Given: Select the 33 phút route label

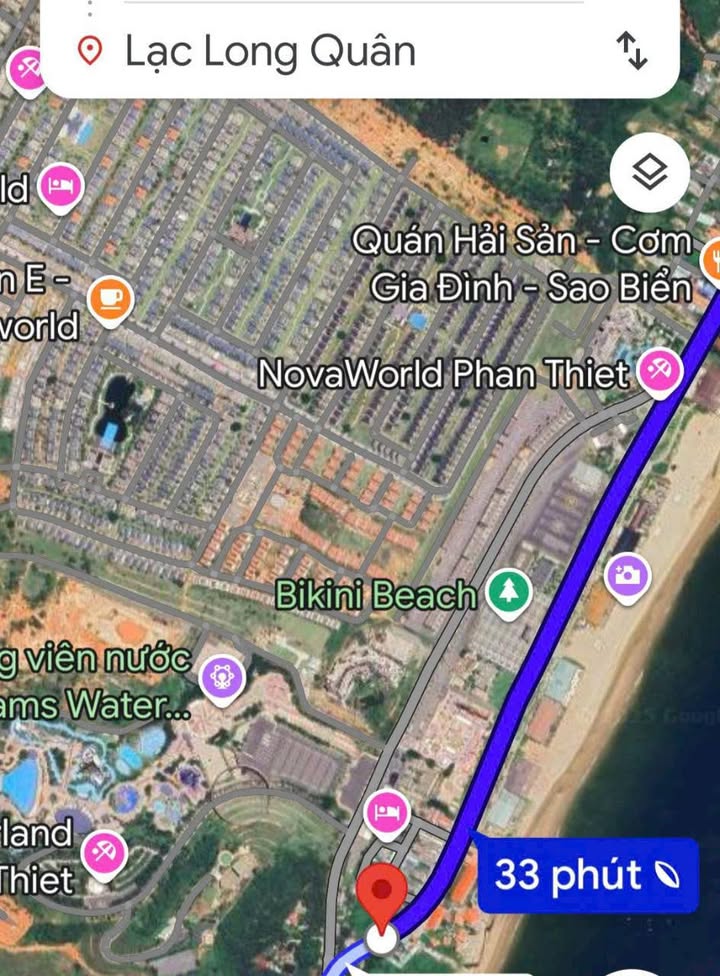Looking at the screenshot, I should point(587,876).
